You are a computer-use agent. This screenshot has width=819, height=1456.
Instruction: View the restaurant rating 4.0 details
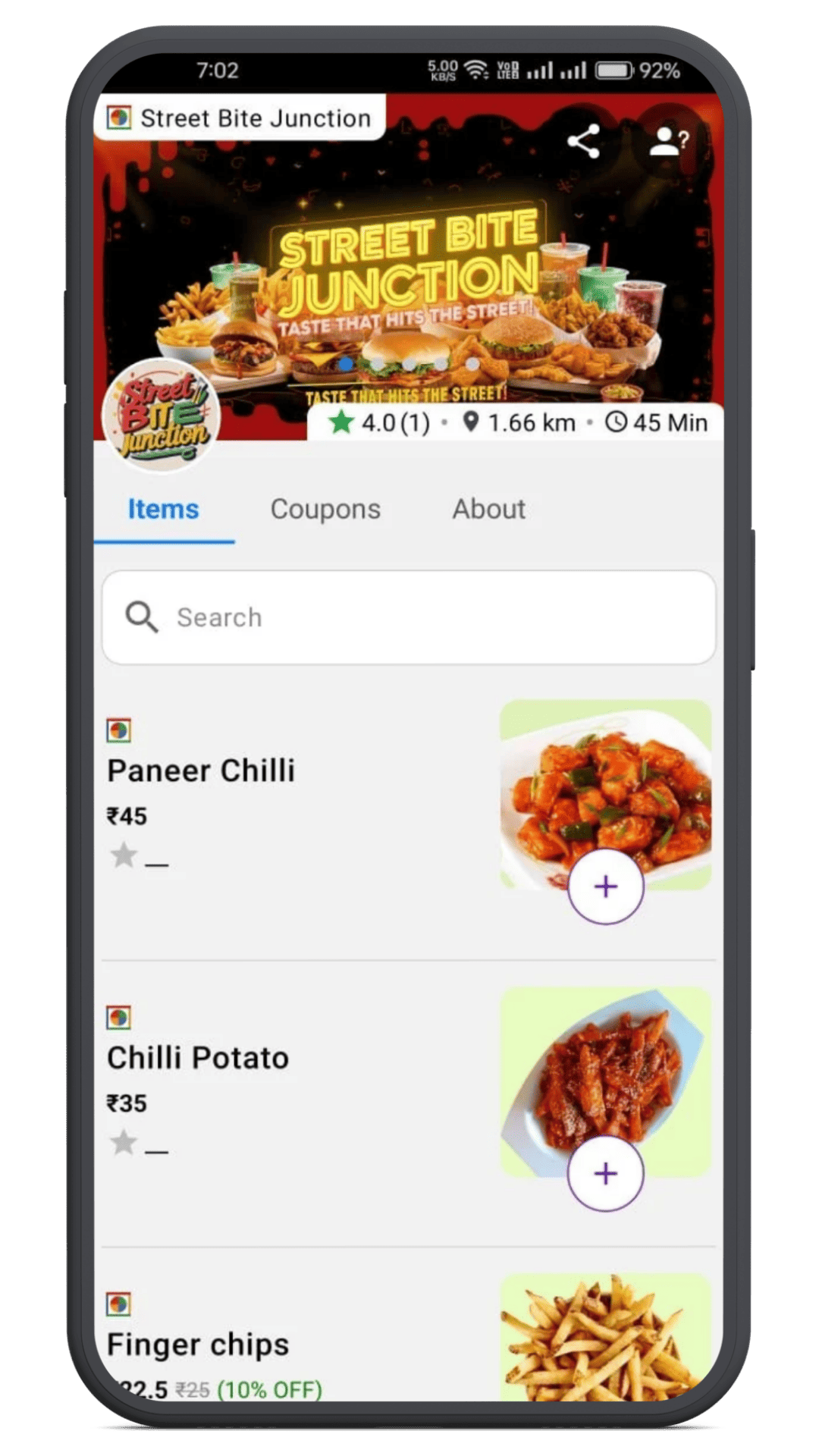tap(379, 422)
